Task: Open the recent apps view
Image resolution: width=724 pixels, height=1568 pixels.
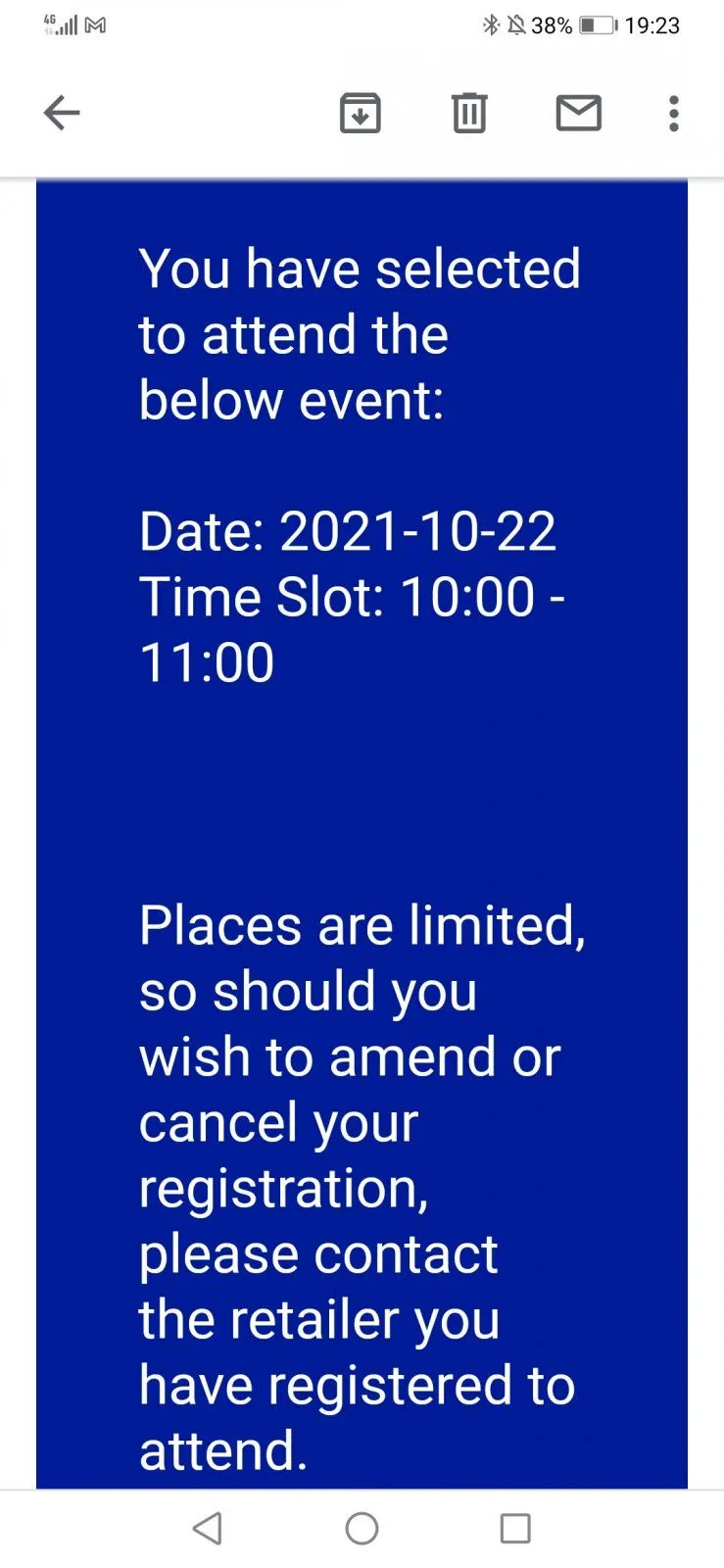Action: (x=515, y=1528)
